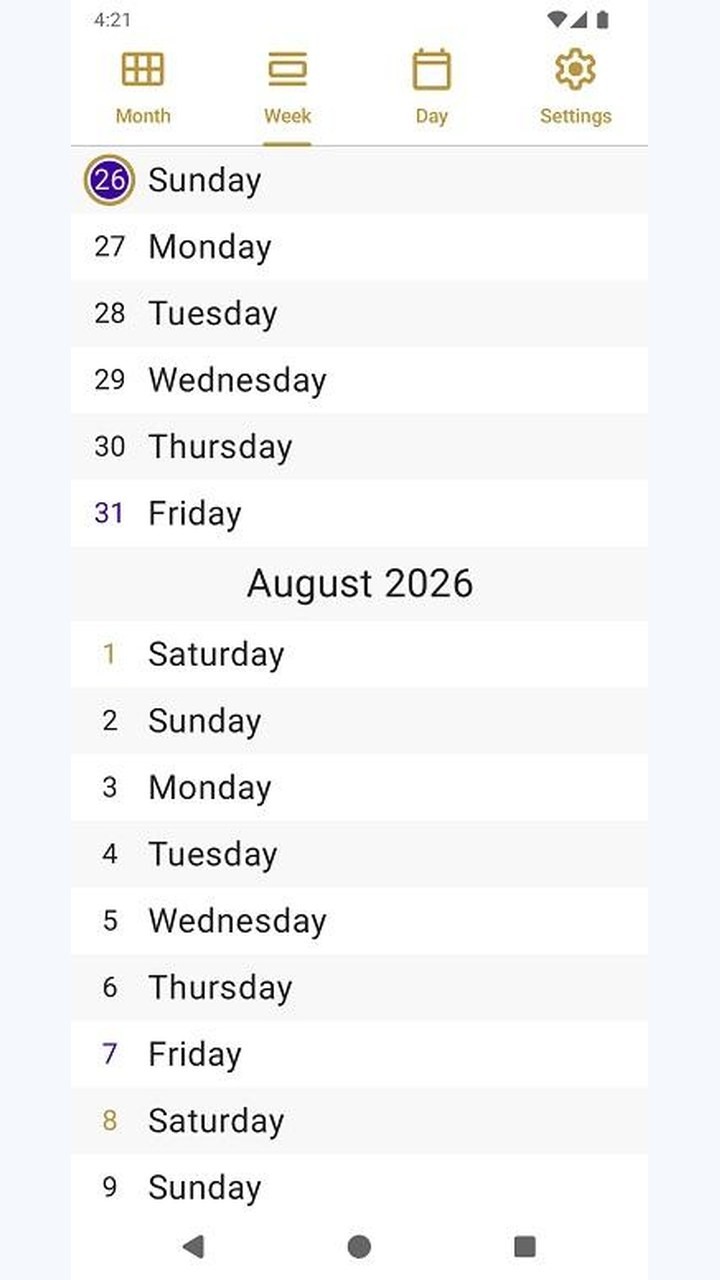Open Sunday, August 2
720x1280 pixels.
click(x=359, y=721)
